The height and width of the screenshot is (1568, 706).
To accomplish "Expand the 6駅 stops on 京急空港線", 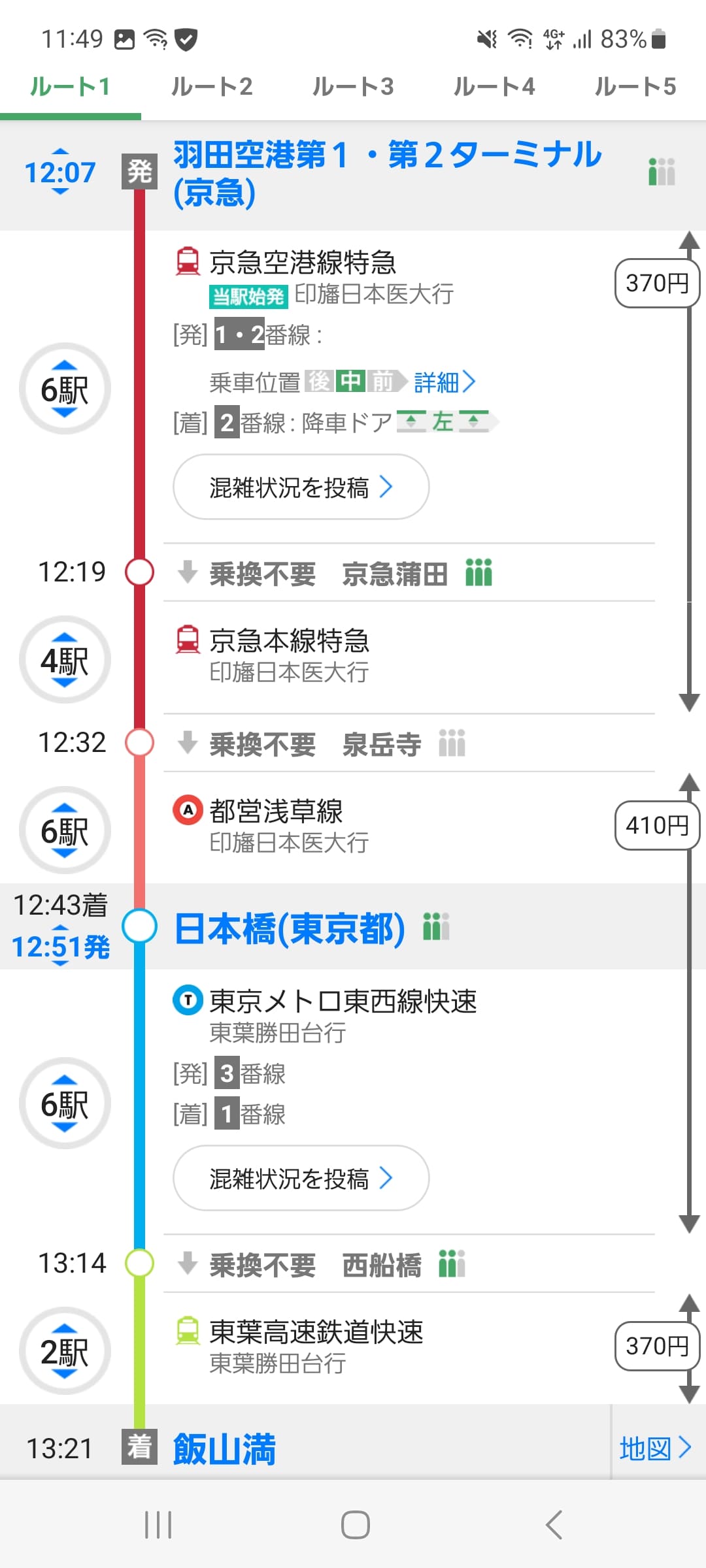I will tap(65, 389).
